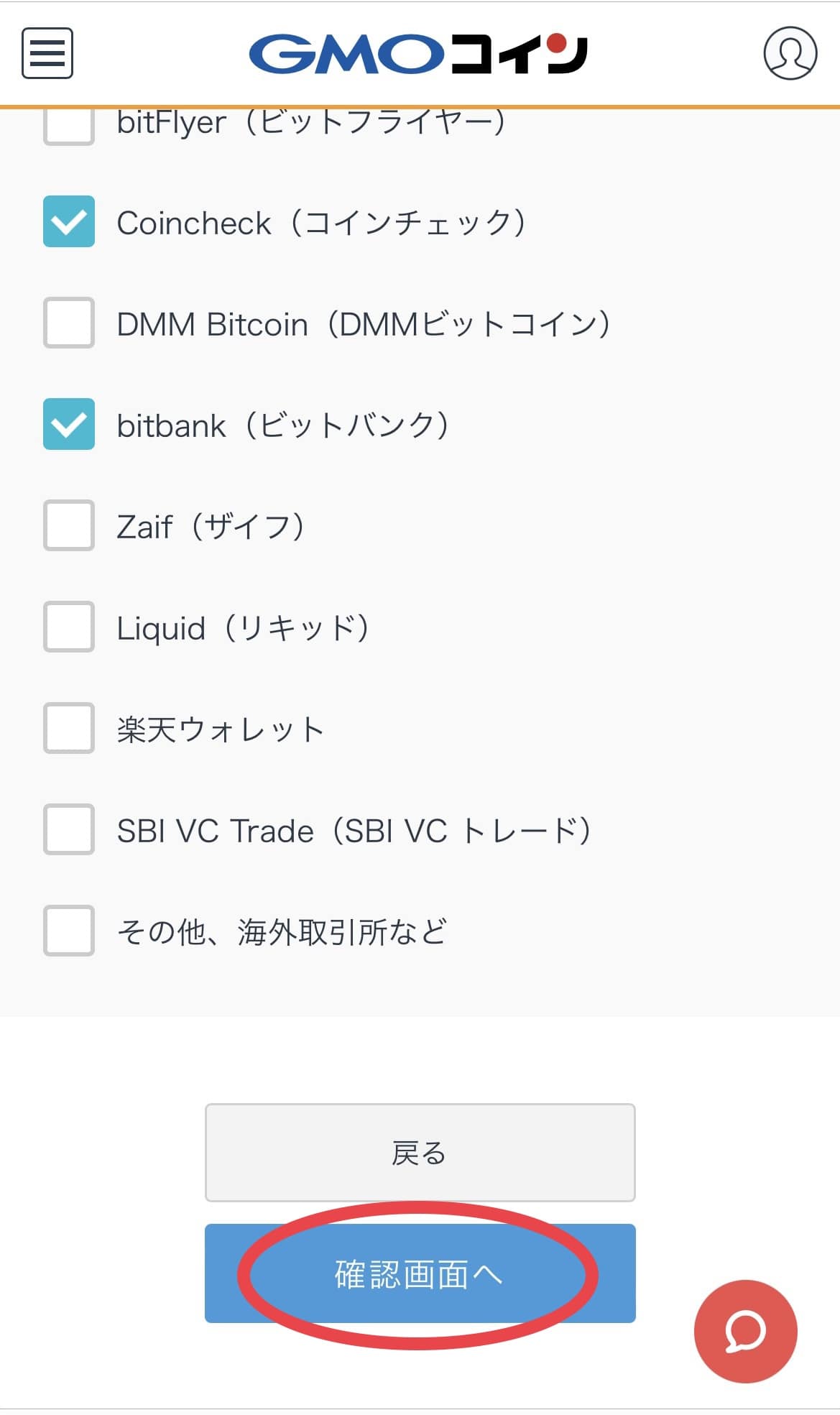The width and height of the screenshot is (840, 1415).
Task: Check the bitFlyer checkbox
Action: 69,126
